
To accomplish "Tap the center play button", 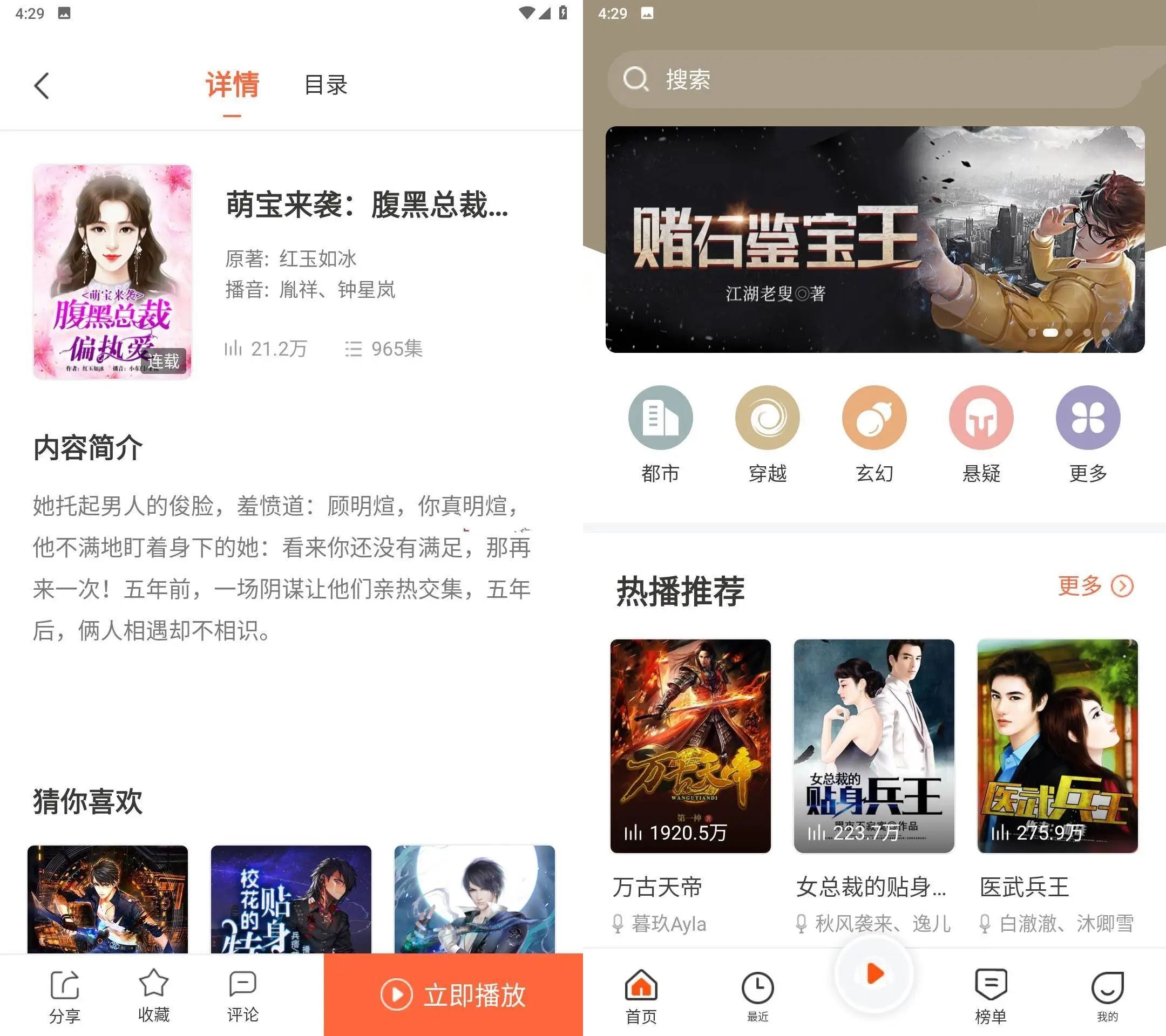I will click(874, 974).
